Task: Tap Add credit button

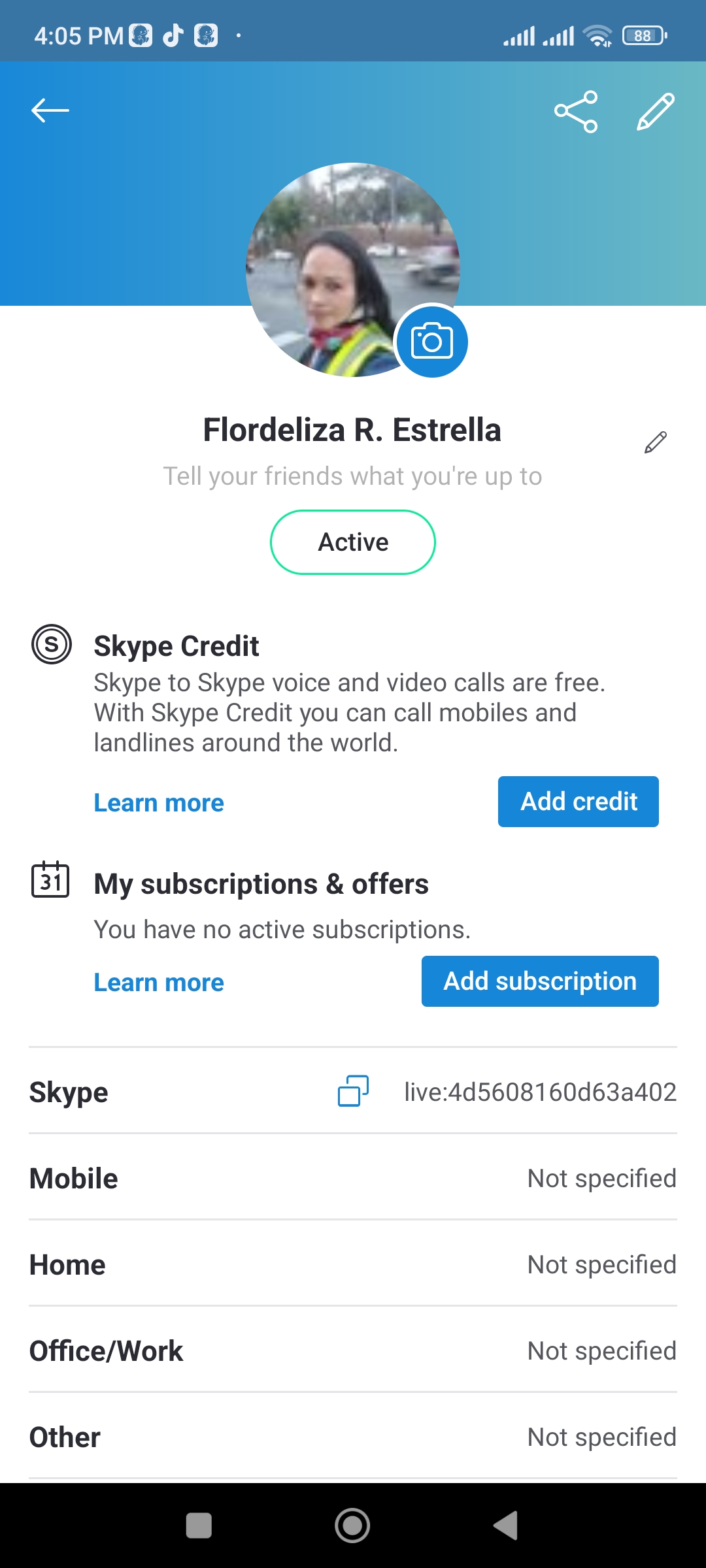Action: point(579,802)
